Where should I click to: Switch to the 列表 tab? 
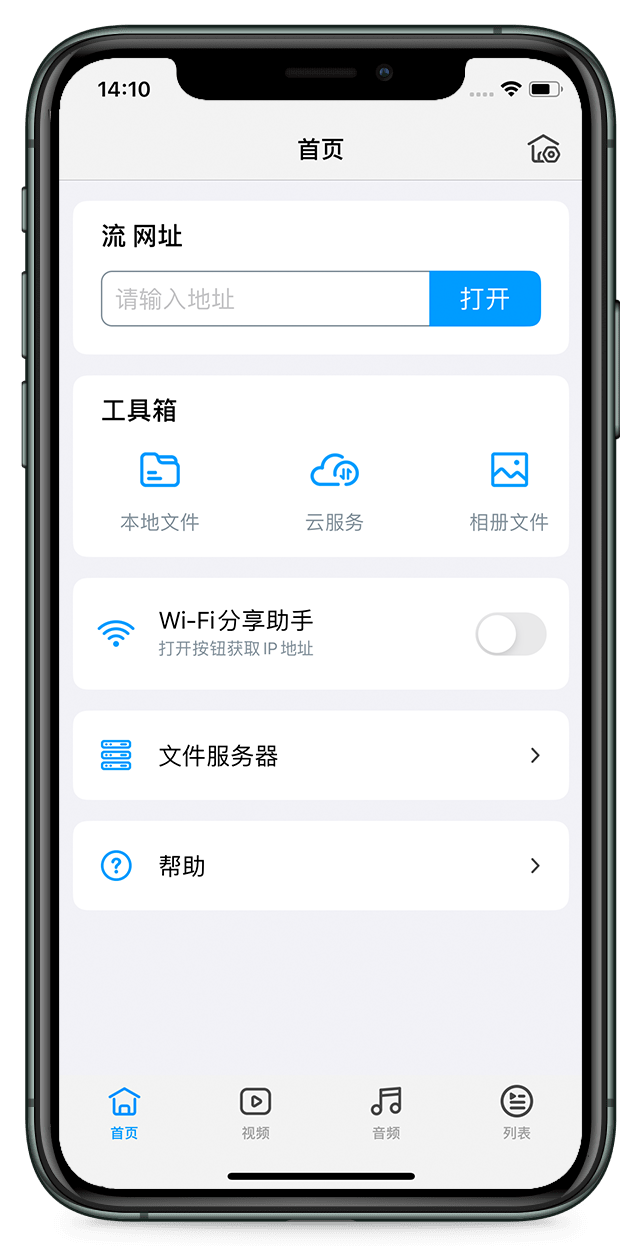tap(516, 1113)
